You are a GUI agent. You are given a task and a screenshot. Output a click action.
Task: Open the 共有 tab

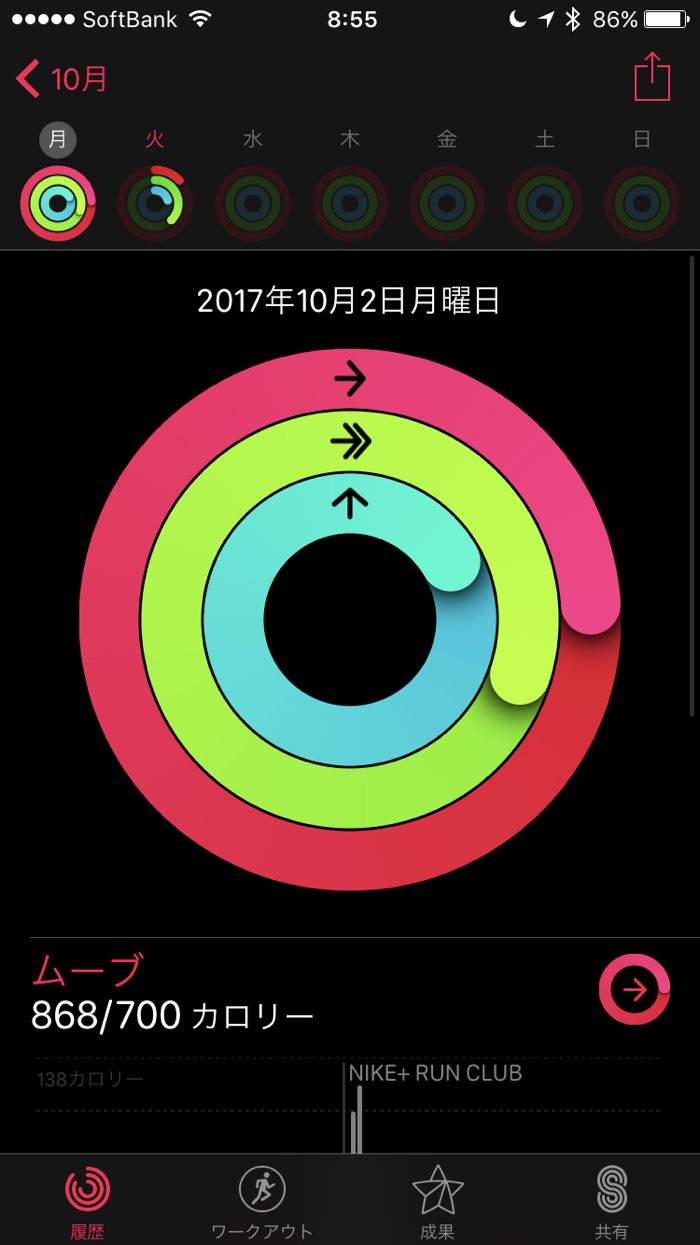[x=611, y=1200]
